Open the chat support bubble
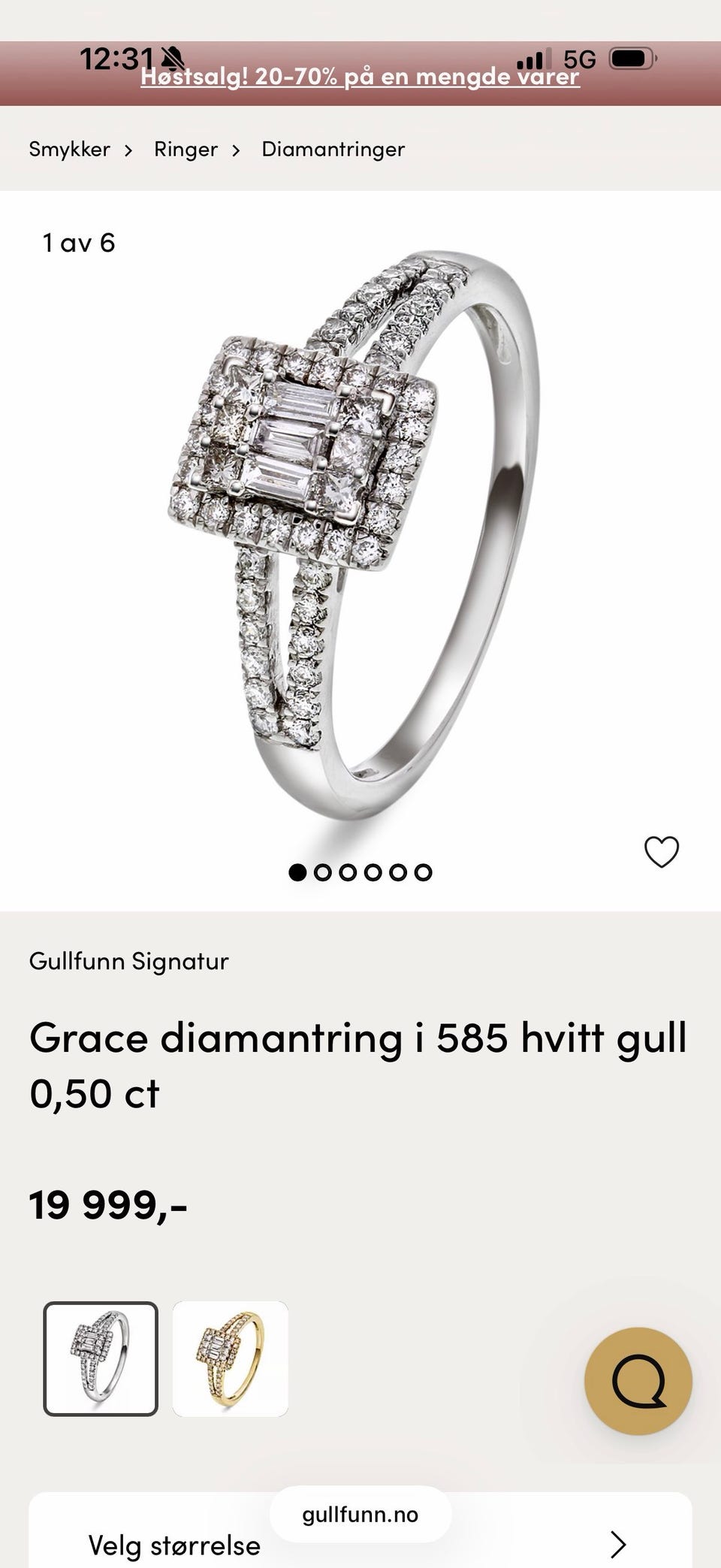Image resolution: width=721 pixels, height=1568 pixels. click(x=638, y=1381)
